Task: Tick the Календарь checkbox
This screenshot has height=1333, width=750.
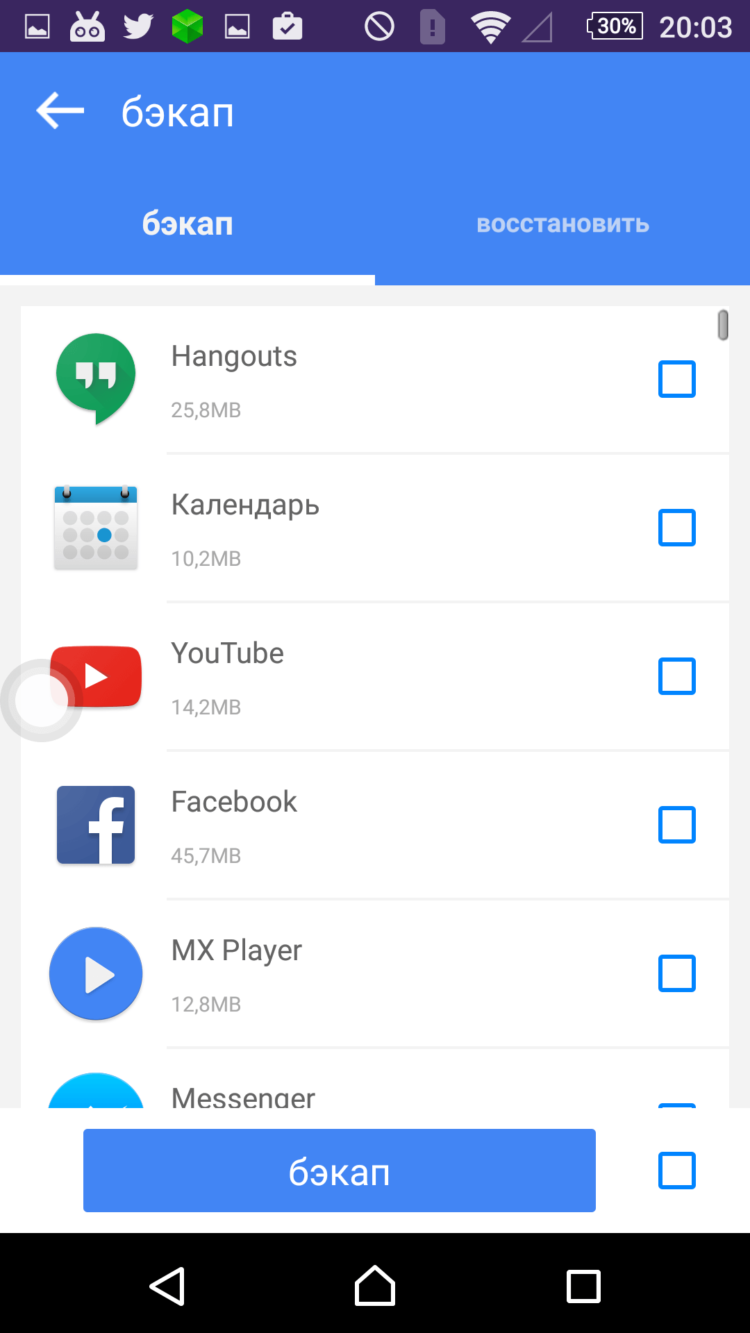Action: pyautogui.click(x=676, y=528)
